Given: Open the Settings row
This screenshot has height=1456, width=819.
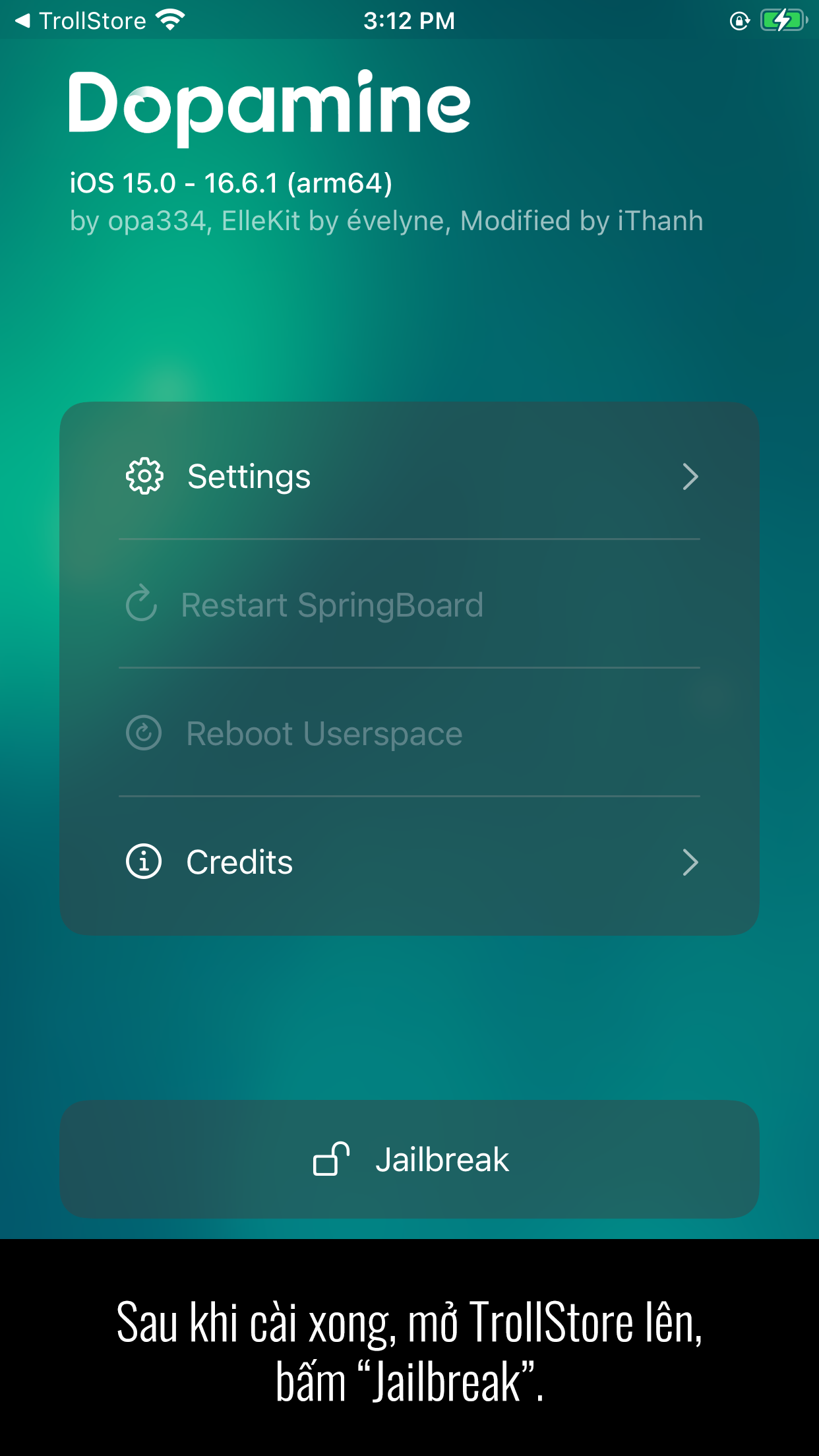Looking at the screenshot, I should pyautogui.click(x=409, y=476).
